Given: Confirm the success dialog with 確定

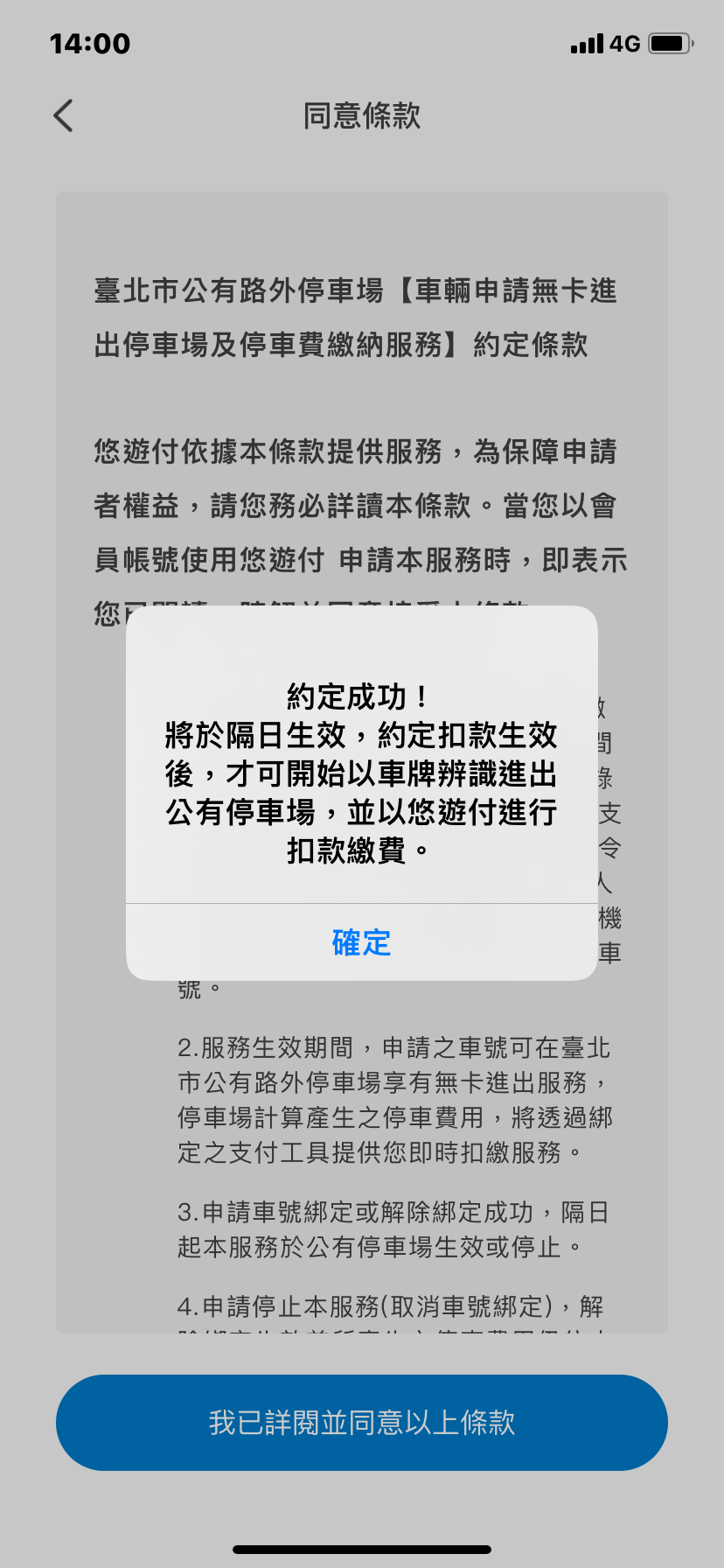Looking at the screenshot, I should pyautogui.click(x=361, y=942).
